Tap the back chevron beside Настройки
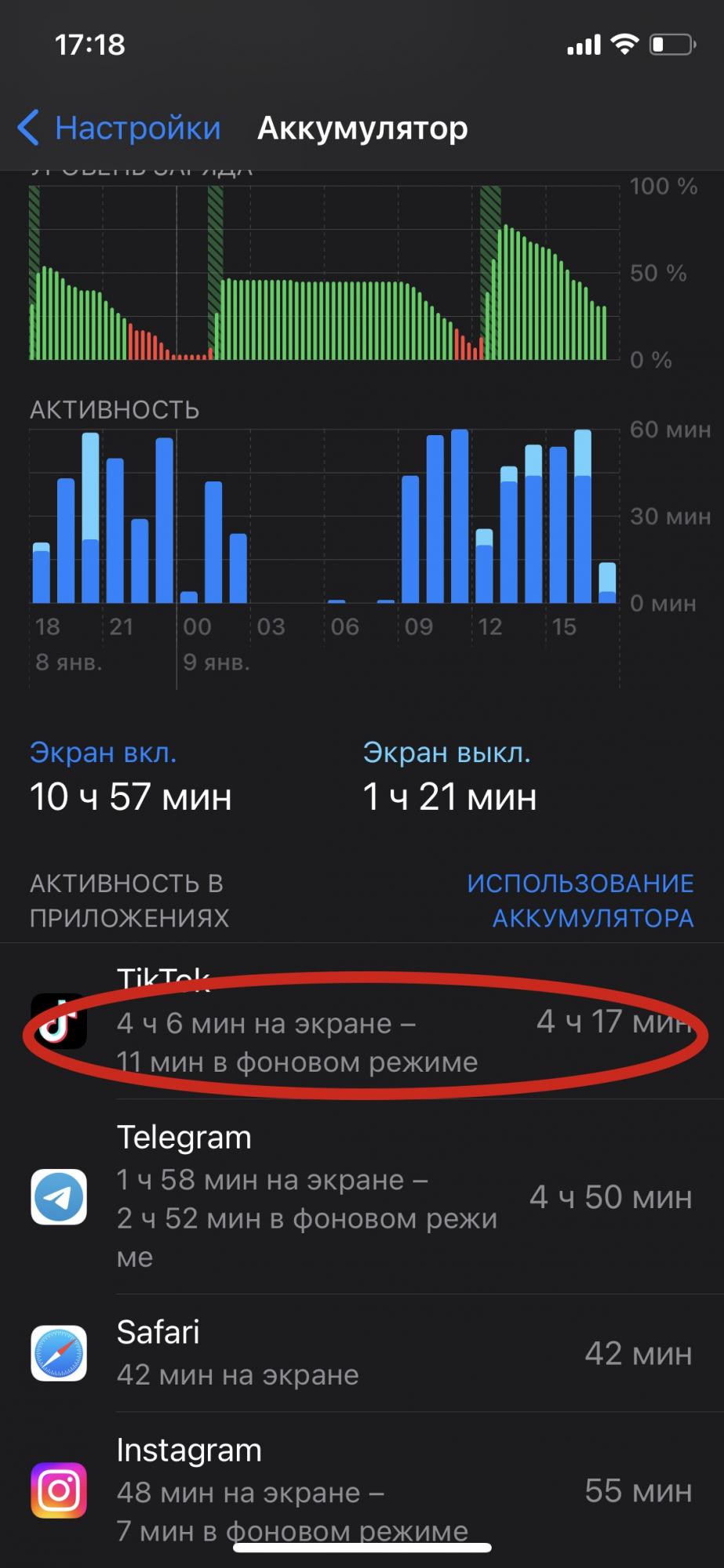This screenshot has width=724, height=1568. click(x=27, y=128)
